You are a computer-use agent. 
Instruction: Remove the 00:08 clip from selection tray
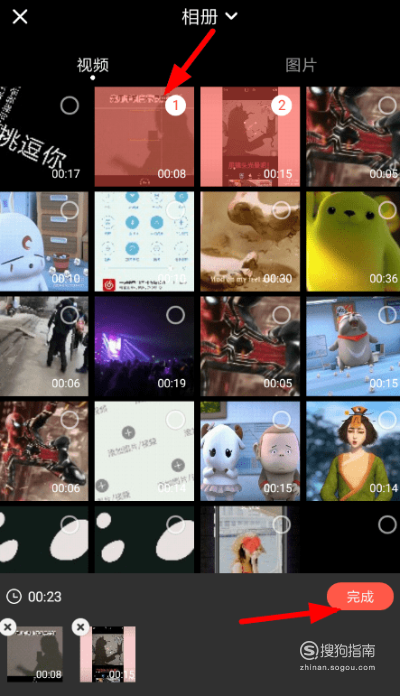[8, 627]
